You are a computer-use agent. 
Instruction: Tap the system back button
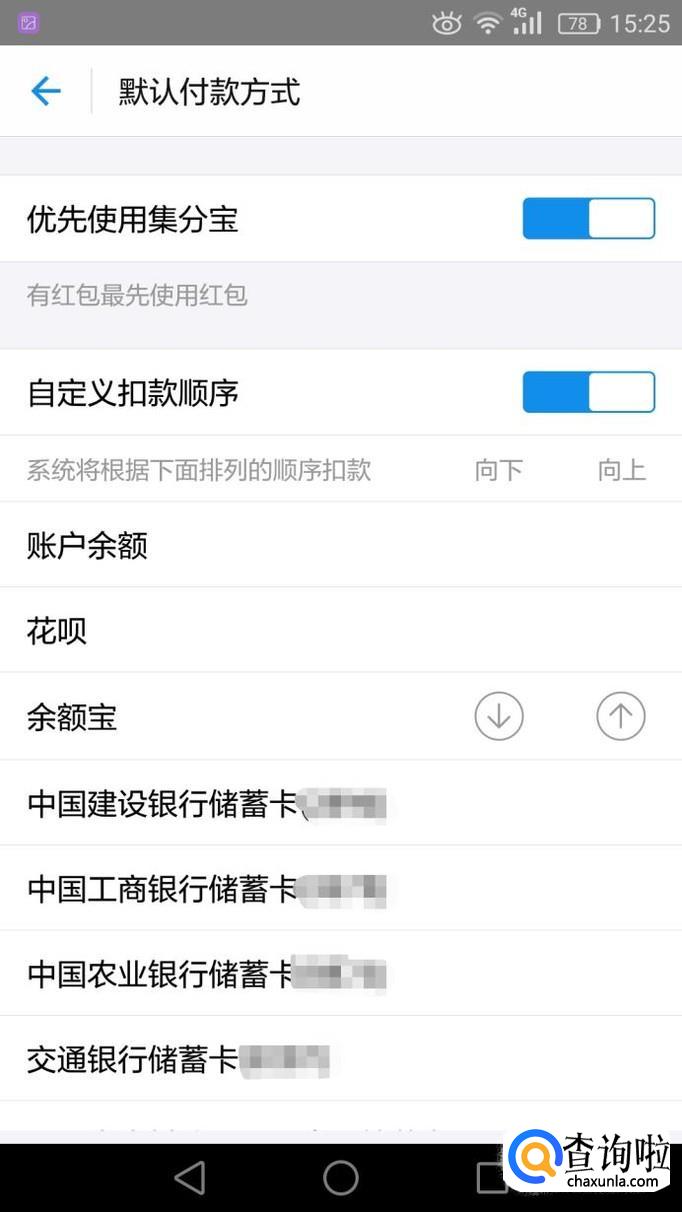coord(190,1178)
